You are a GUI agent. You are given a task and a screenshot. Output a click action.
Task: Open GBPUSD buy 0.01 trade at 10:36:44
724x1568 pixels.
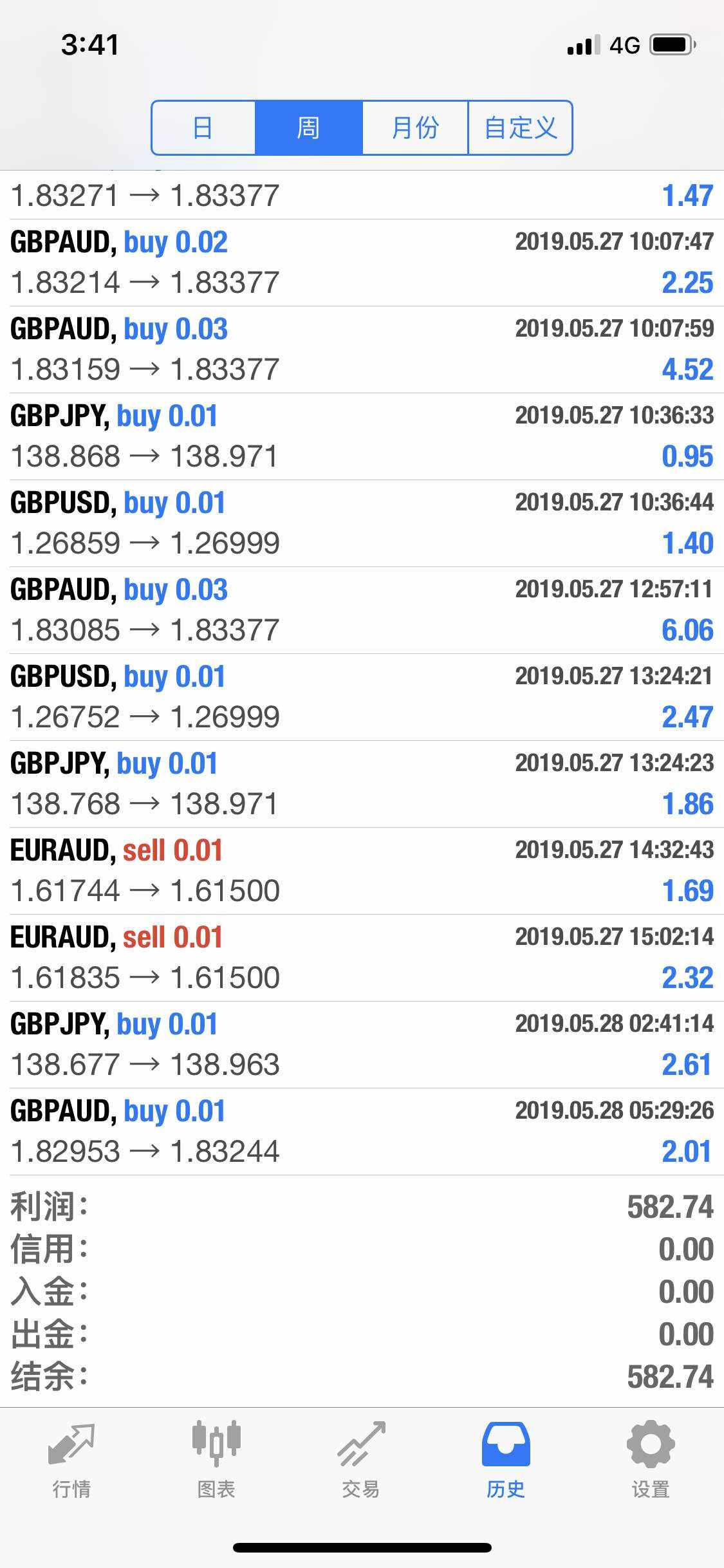click(362, 523)
